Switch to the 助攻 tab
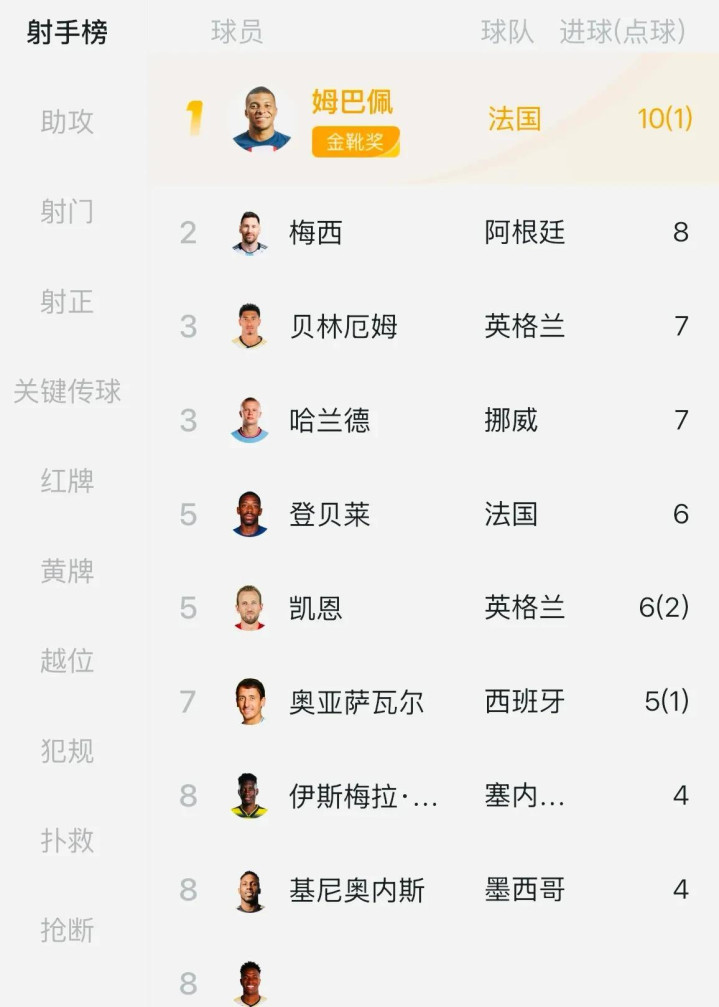The width and height of the screenshot is (719, 1007). coord(67,121)
